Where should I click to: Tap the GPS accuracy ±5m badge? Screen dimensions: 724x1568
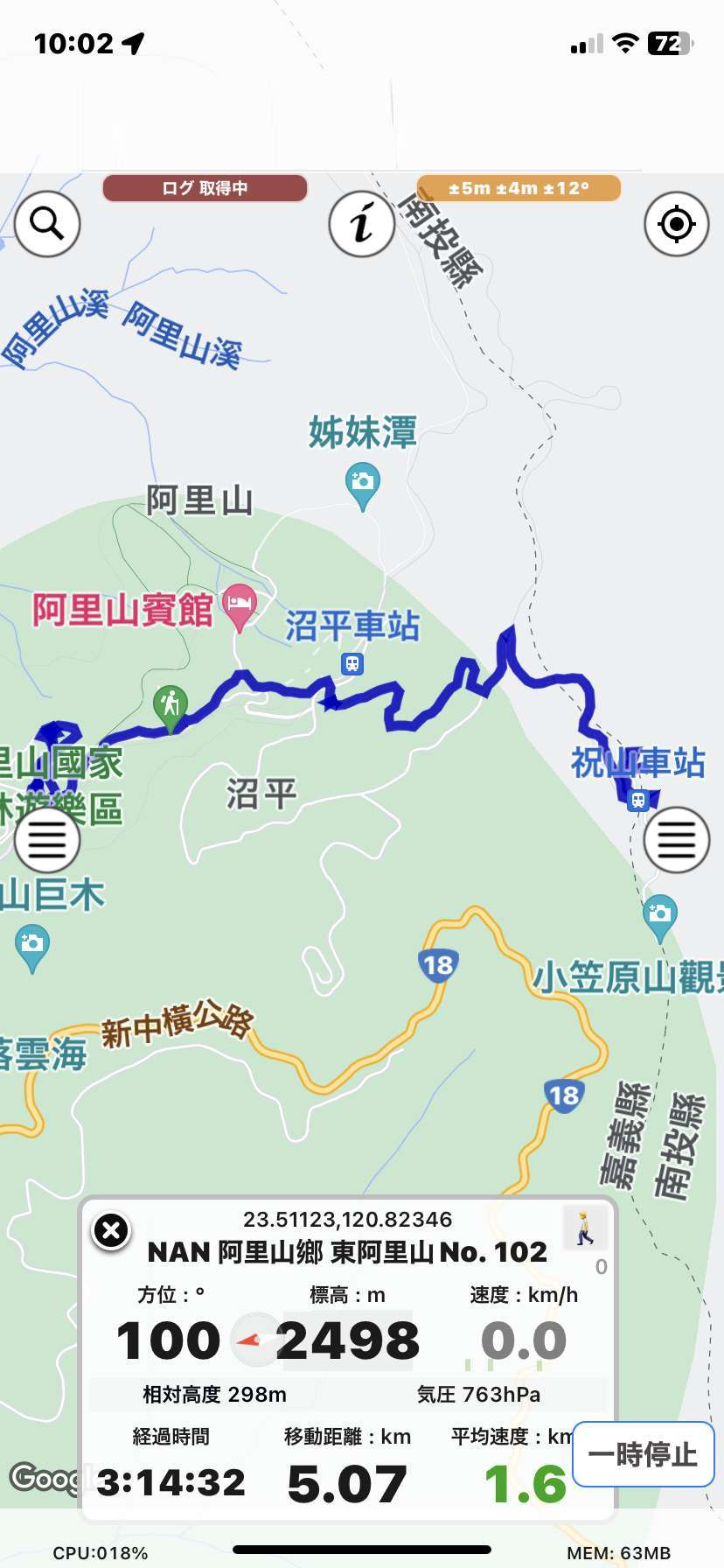click(x=519, y=188)
